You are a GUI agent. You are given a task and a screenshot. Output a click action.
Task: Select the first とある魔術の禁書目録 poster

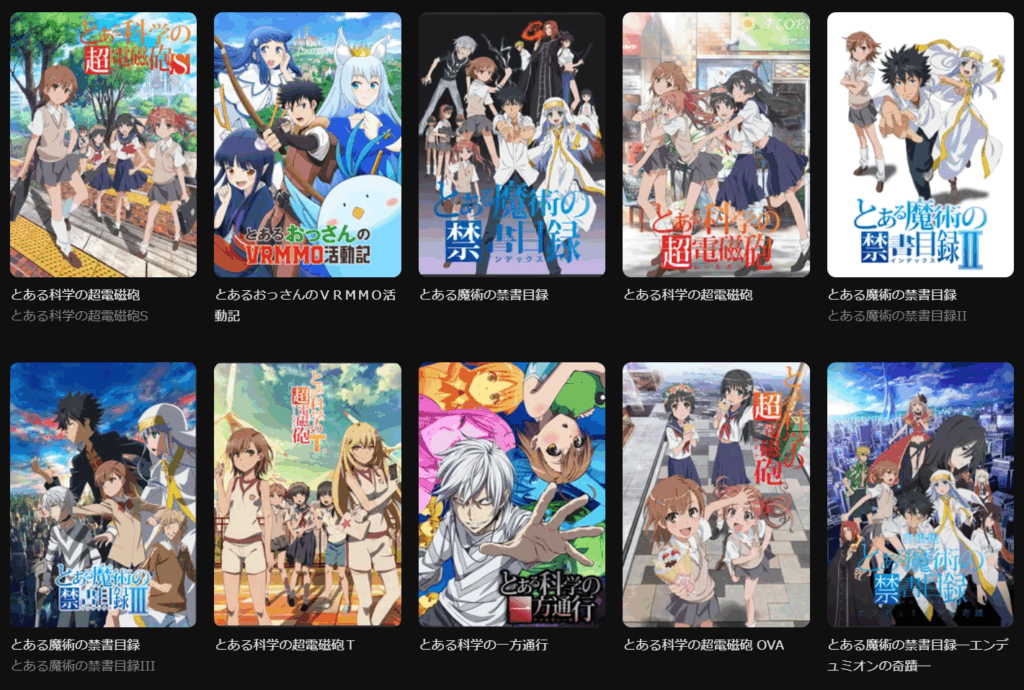[x=511, y=145]
